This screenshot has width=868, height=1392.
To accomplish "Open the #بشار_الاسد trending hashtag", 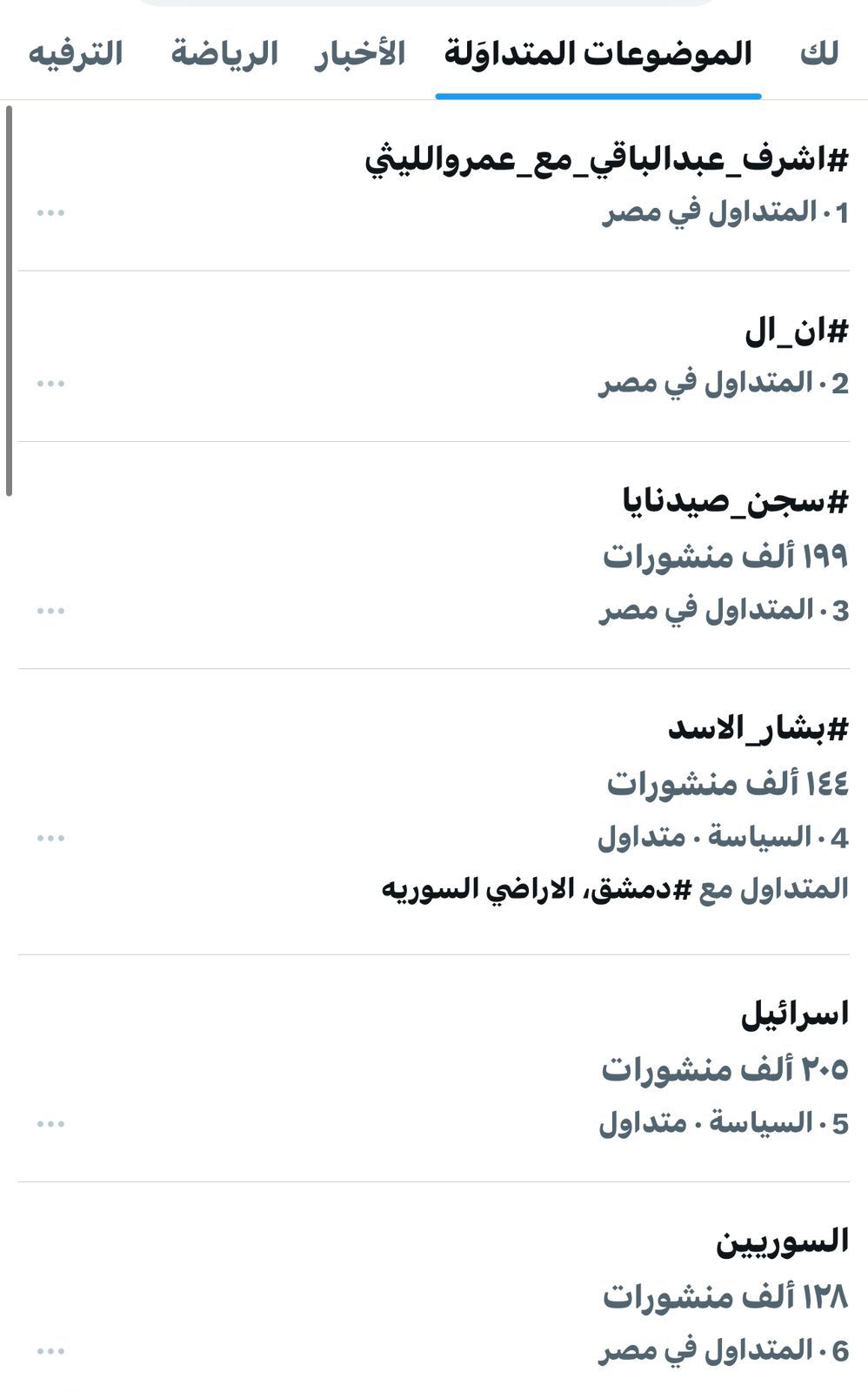I will pyautogui.click(x=758, y=728).
